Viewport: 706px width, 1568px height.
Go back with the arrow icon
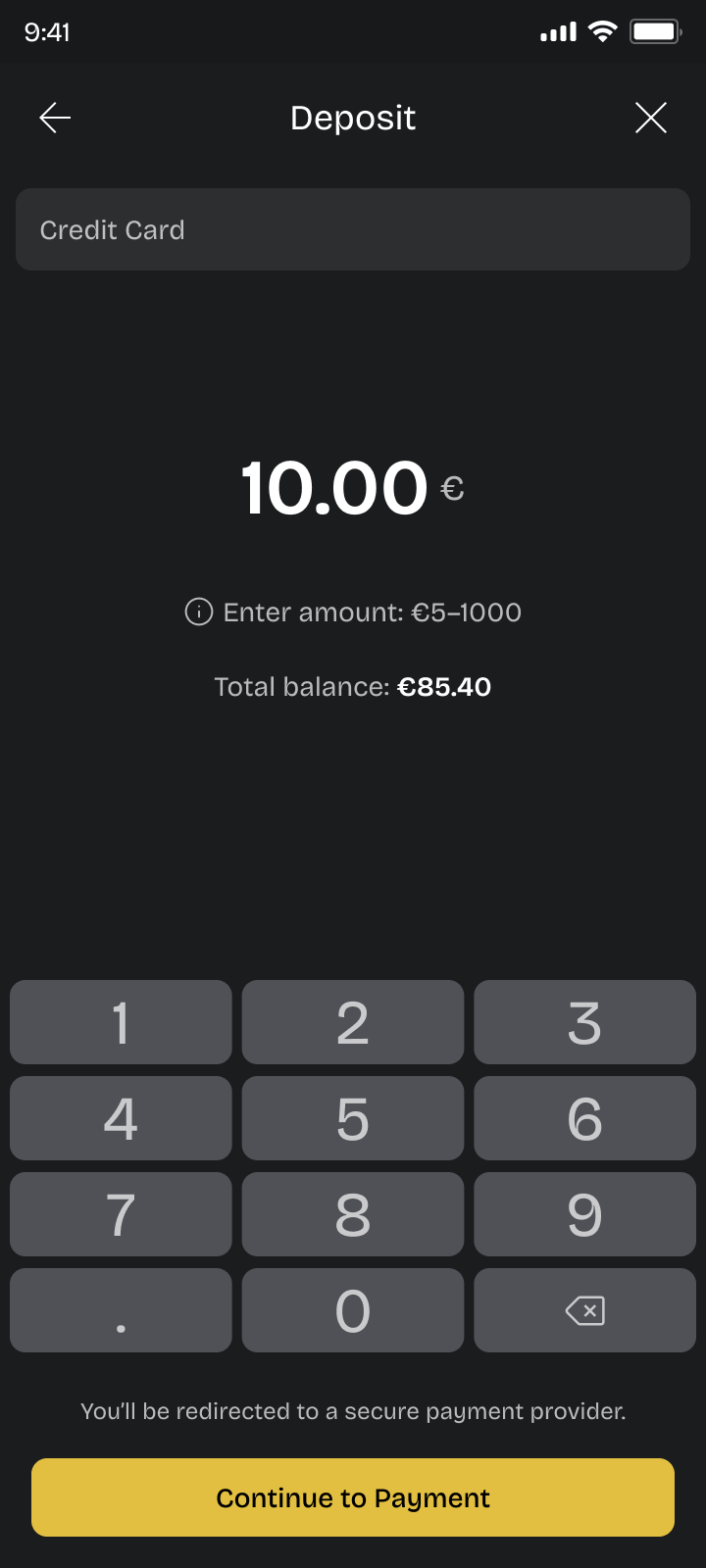click(55, 119)
